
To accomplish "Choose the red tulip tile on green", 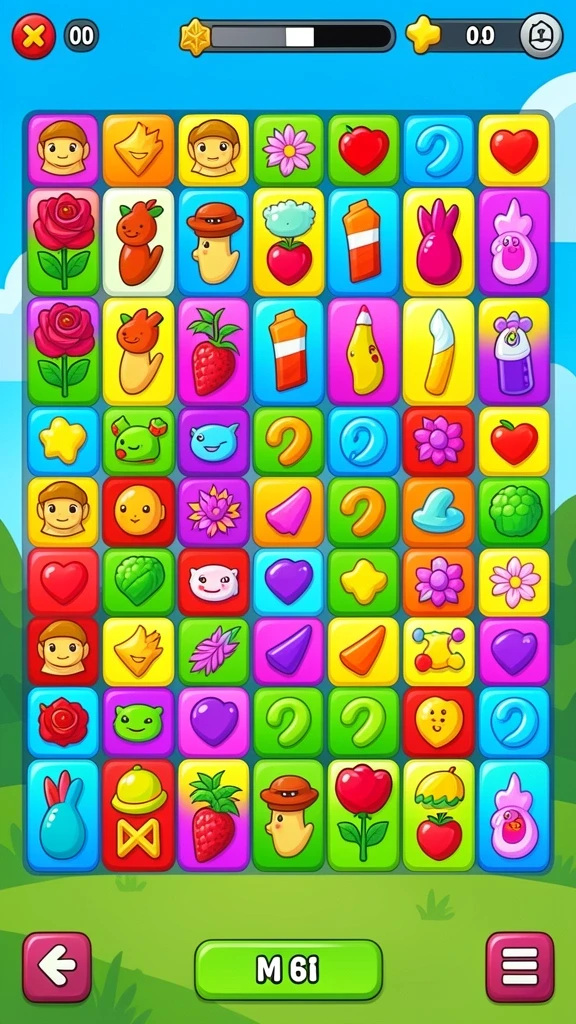I will pos(363,815).
